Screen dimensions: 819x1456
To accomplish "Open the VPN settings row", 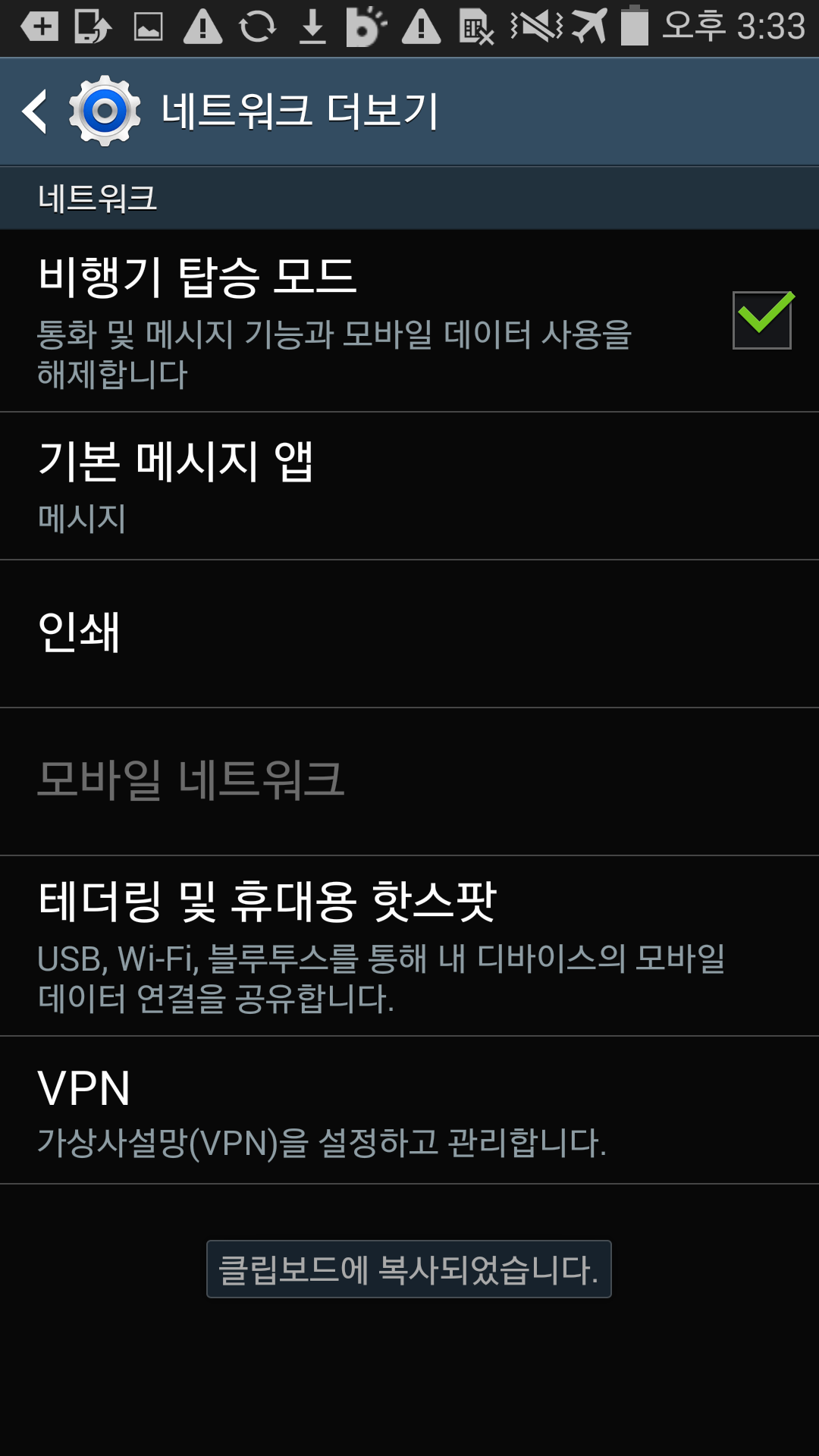I will point(409,1110).
